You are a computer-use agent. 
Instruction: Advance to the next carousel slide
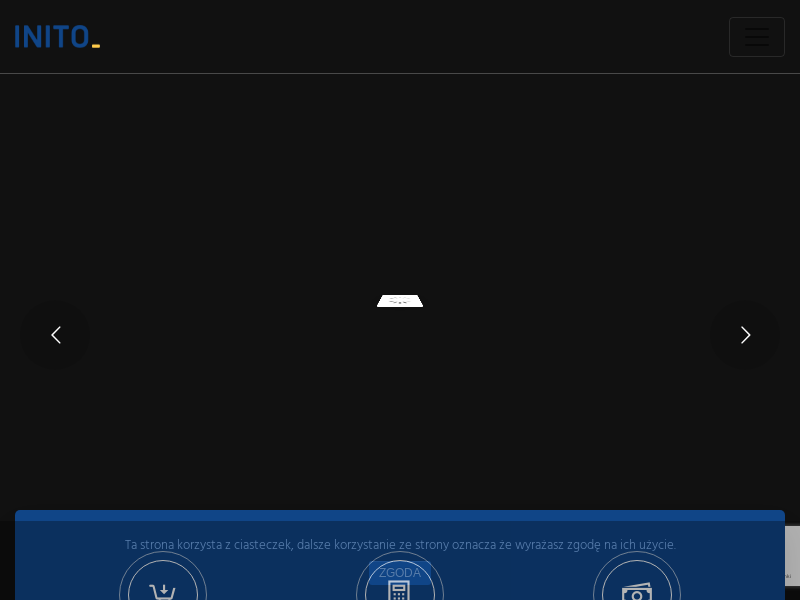pyautogui.click(x=745, y=335)
